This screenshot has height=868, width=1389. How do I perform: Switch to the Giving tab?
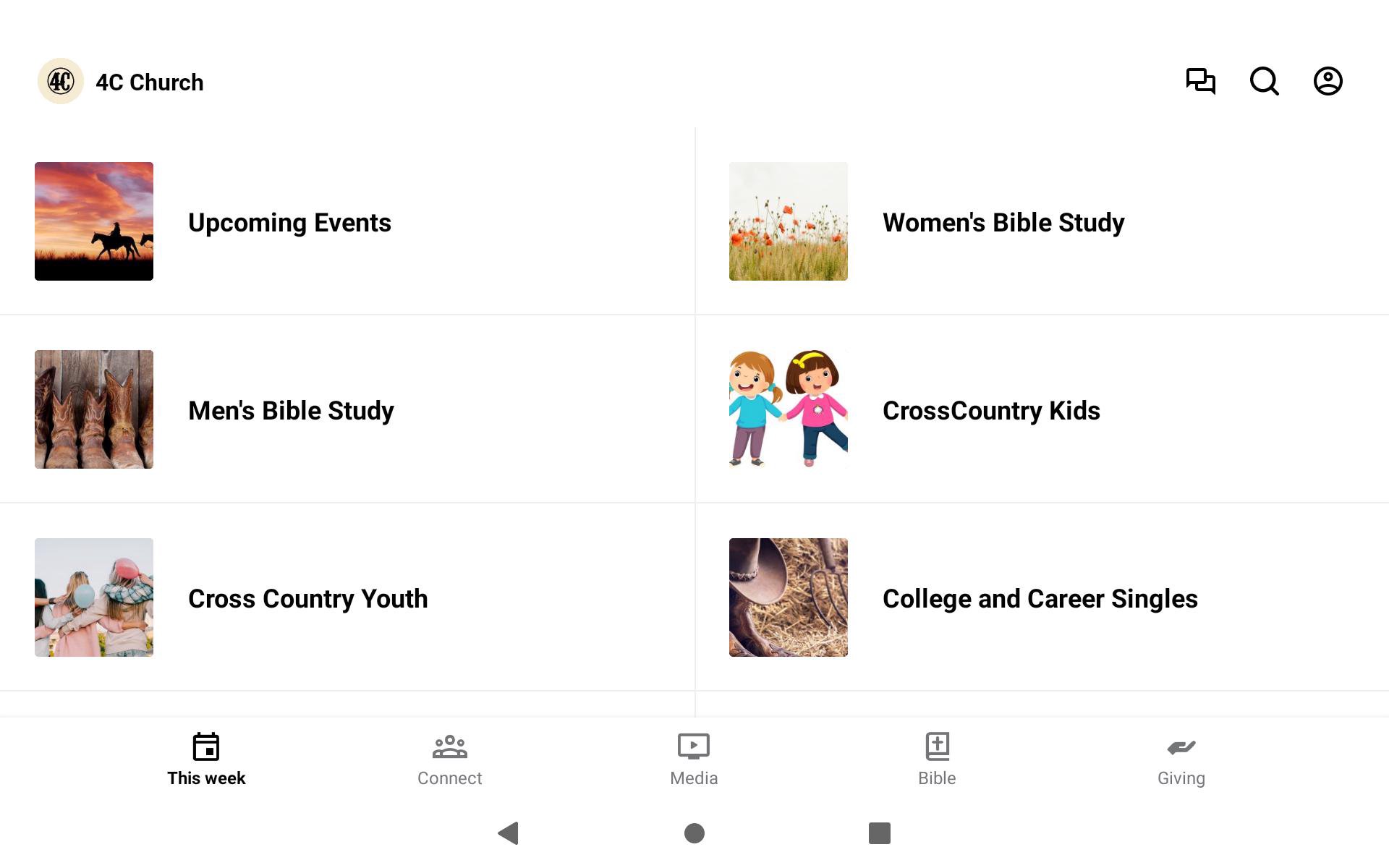[1181, 759]
